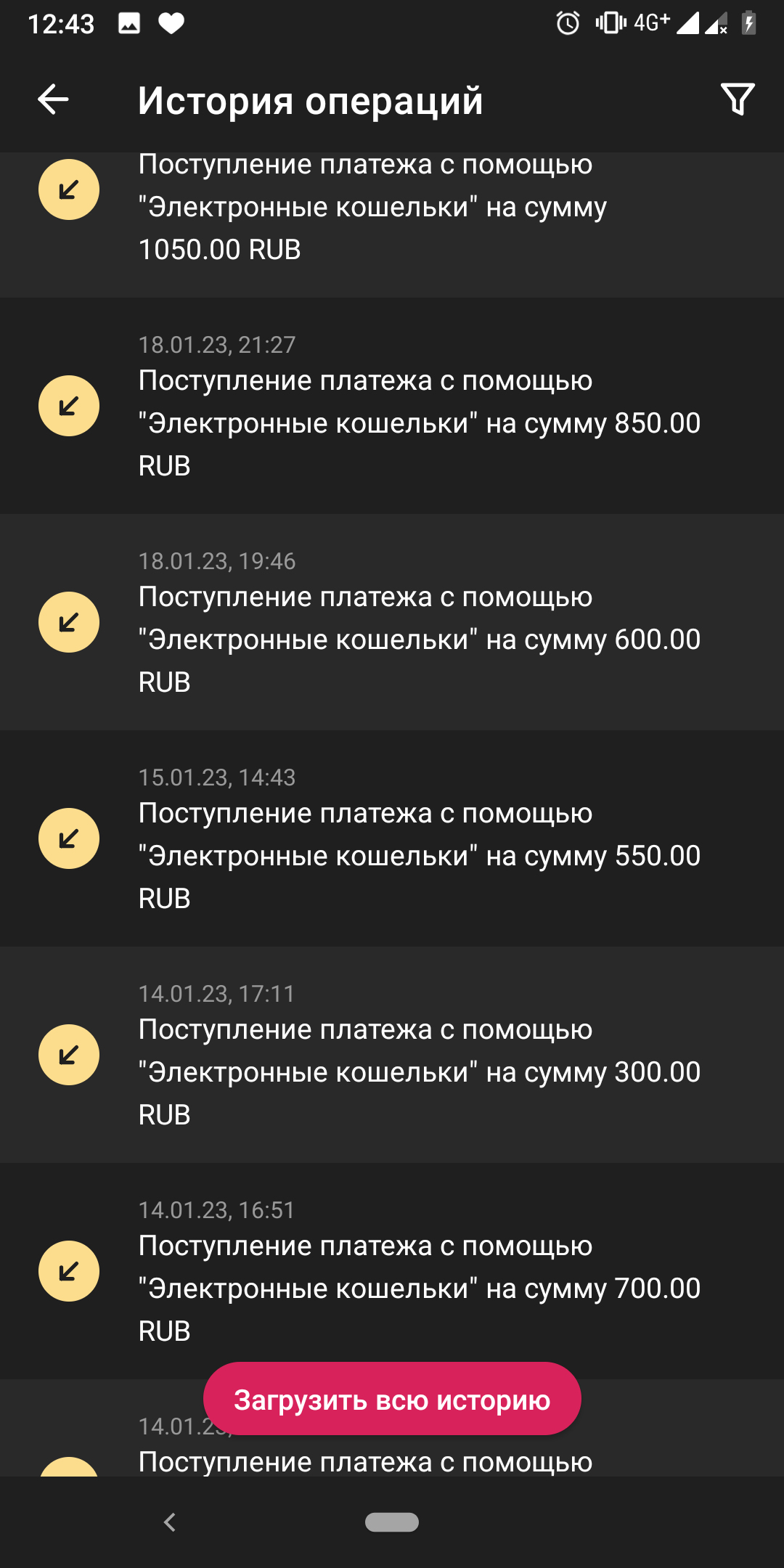Open the 300.00 RUB payment from 14.01.23, 17:11
This screenshot has height=1568, width=784.
(x=392, y=1055)
